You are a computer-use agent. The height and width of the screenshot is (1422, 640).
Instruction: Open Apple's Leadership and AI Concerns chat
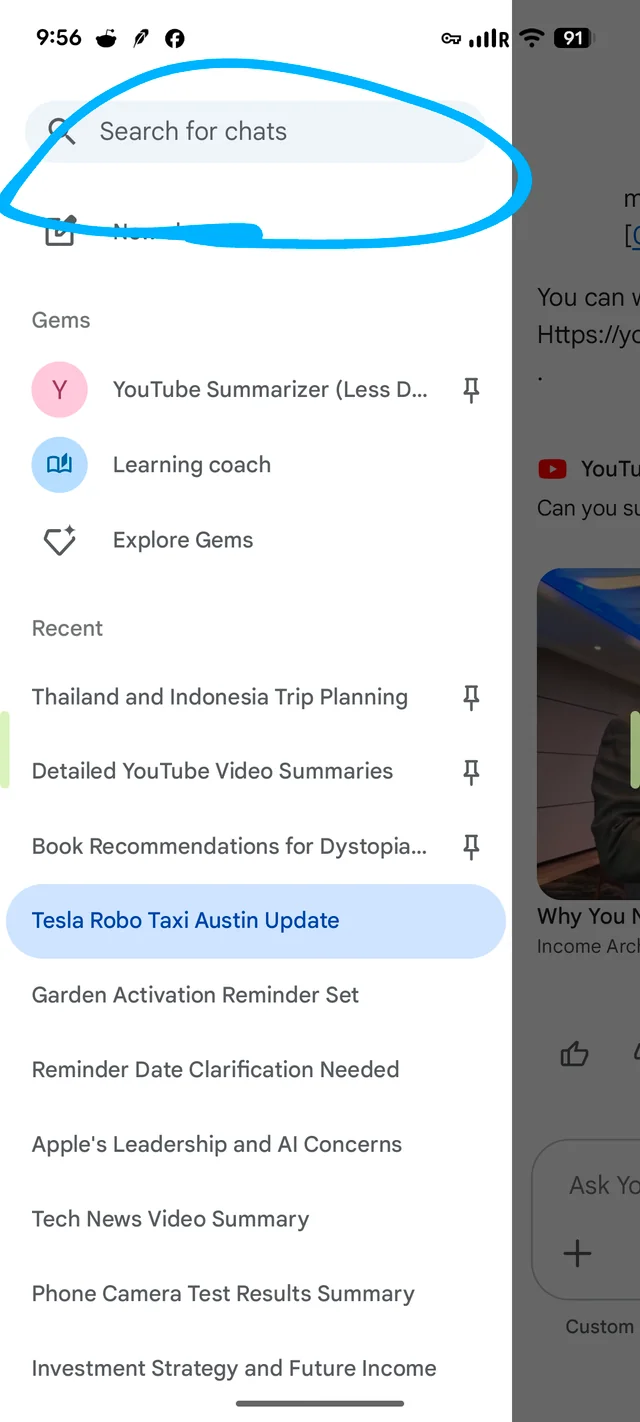[256, 1144]
